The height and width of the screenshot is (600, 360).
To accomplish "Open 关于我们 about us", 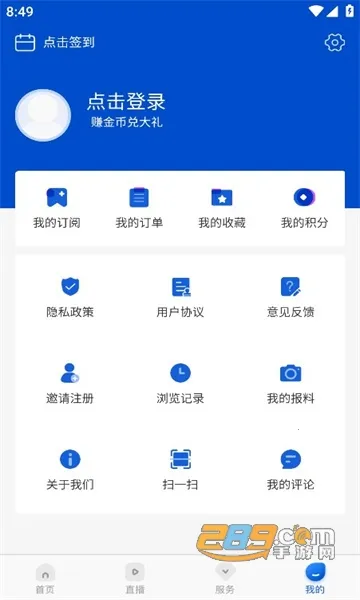I will (70, 470).
